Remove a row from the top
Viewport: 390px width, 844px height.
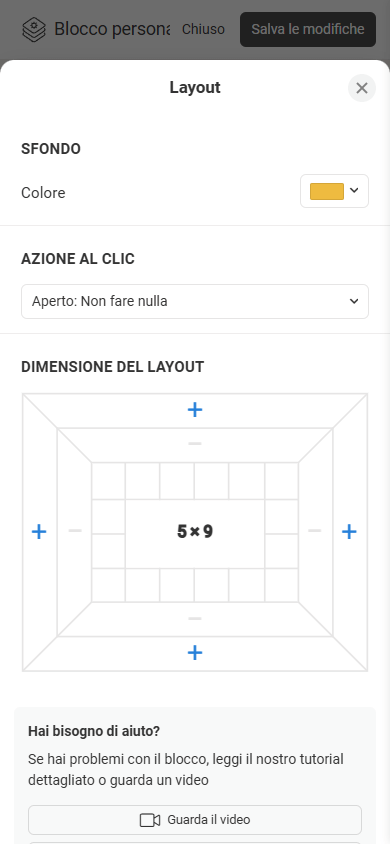(195, 444)
